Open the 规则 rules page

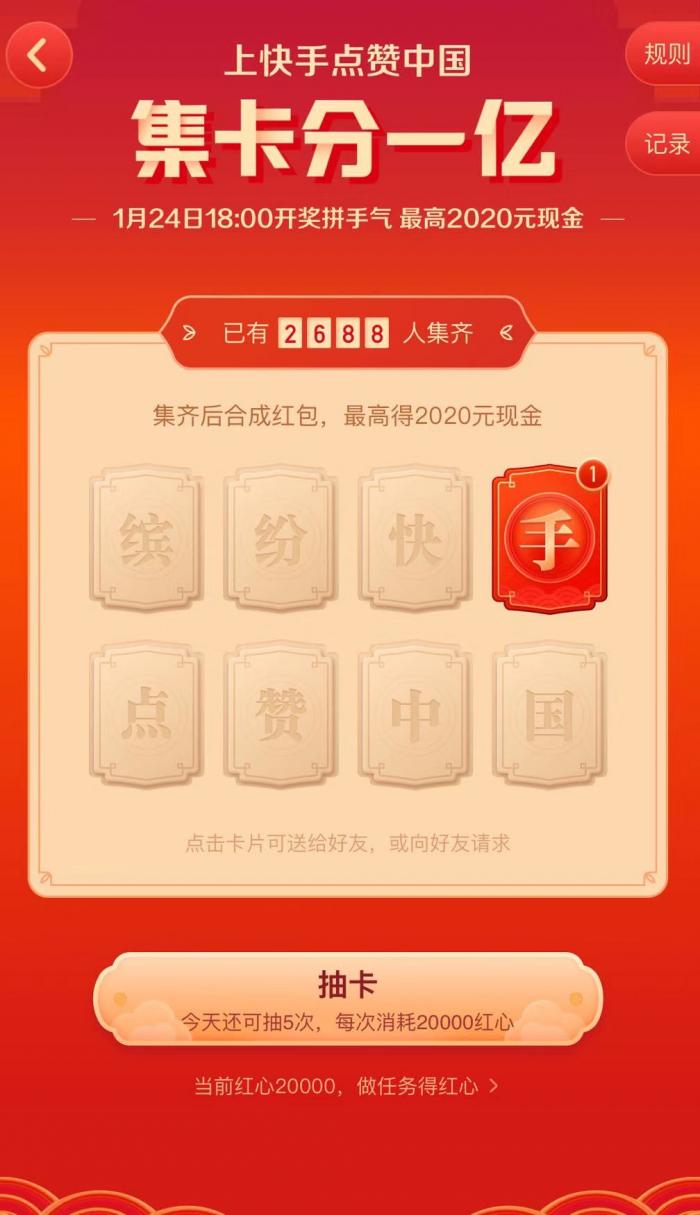(x=666, y=54)
